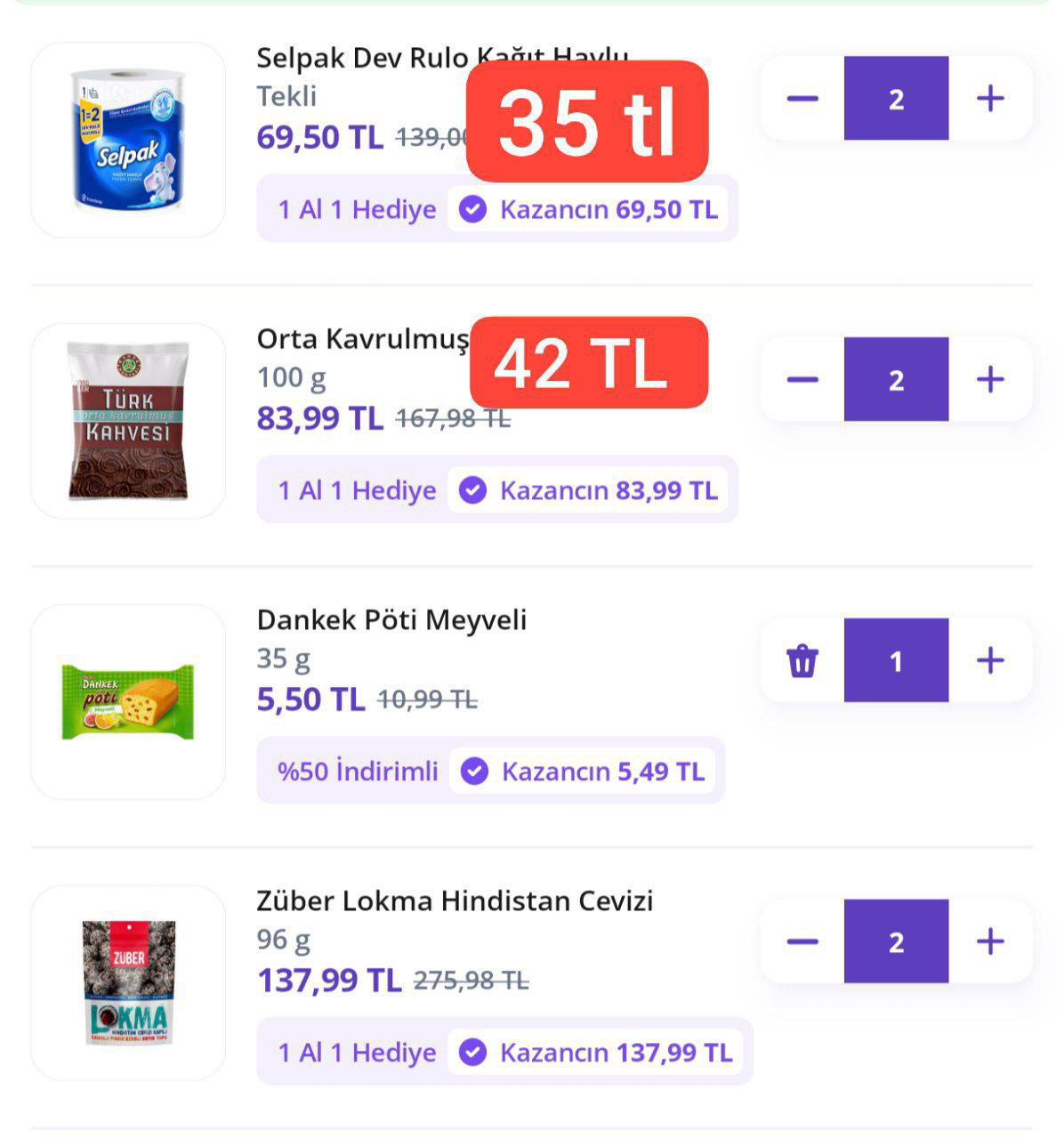
Task: Add one more Züber Lokma
Action: click(x=990, y=941)
